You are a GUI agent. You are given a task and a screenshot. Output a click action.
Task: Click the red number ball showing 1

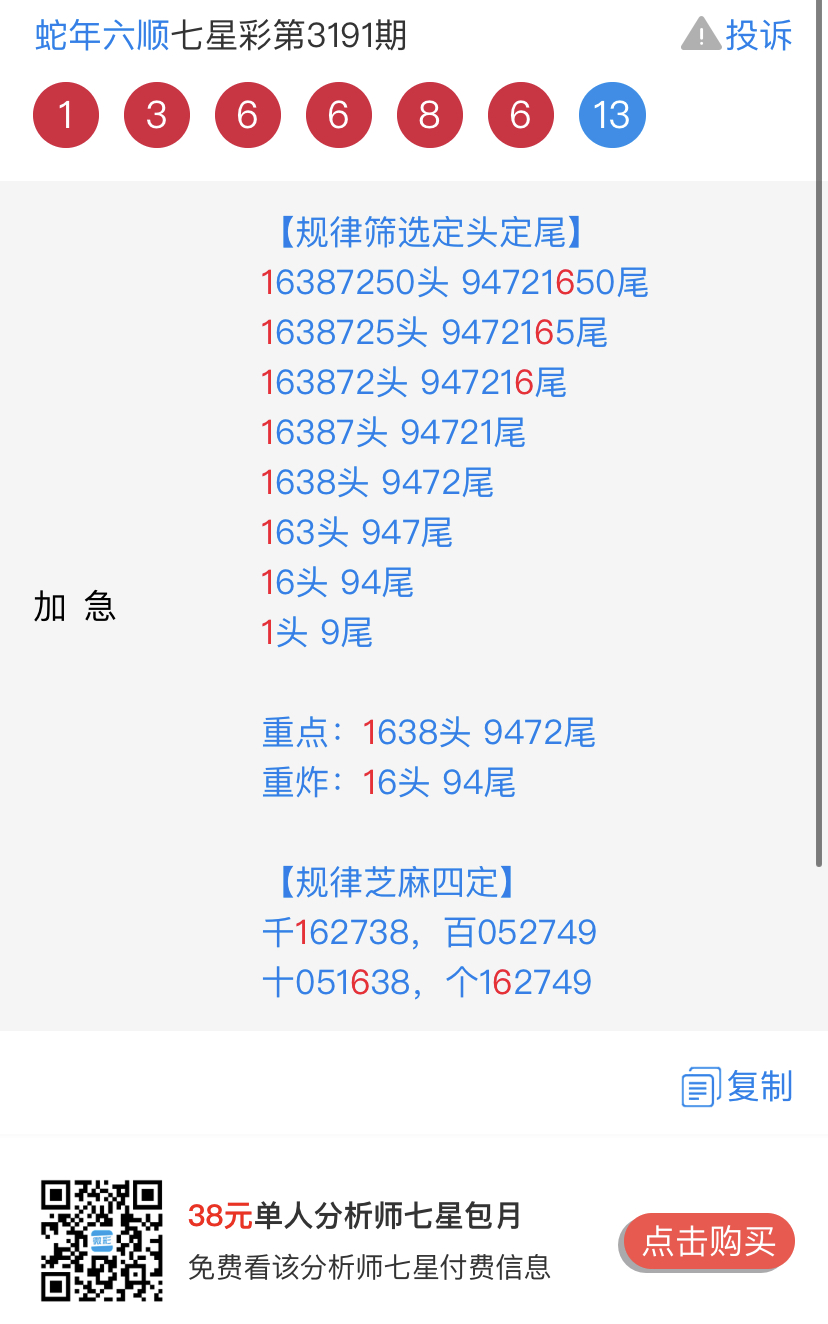pos(66,115)
